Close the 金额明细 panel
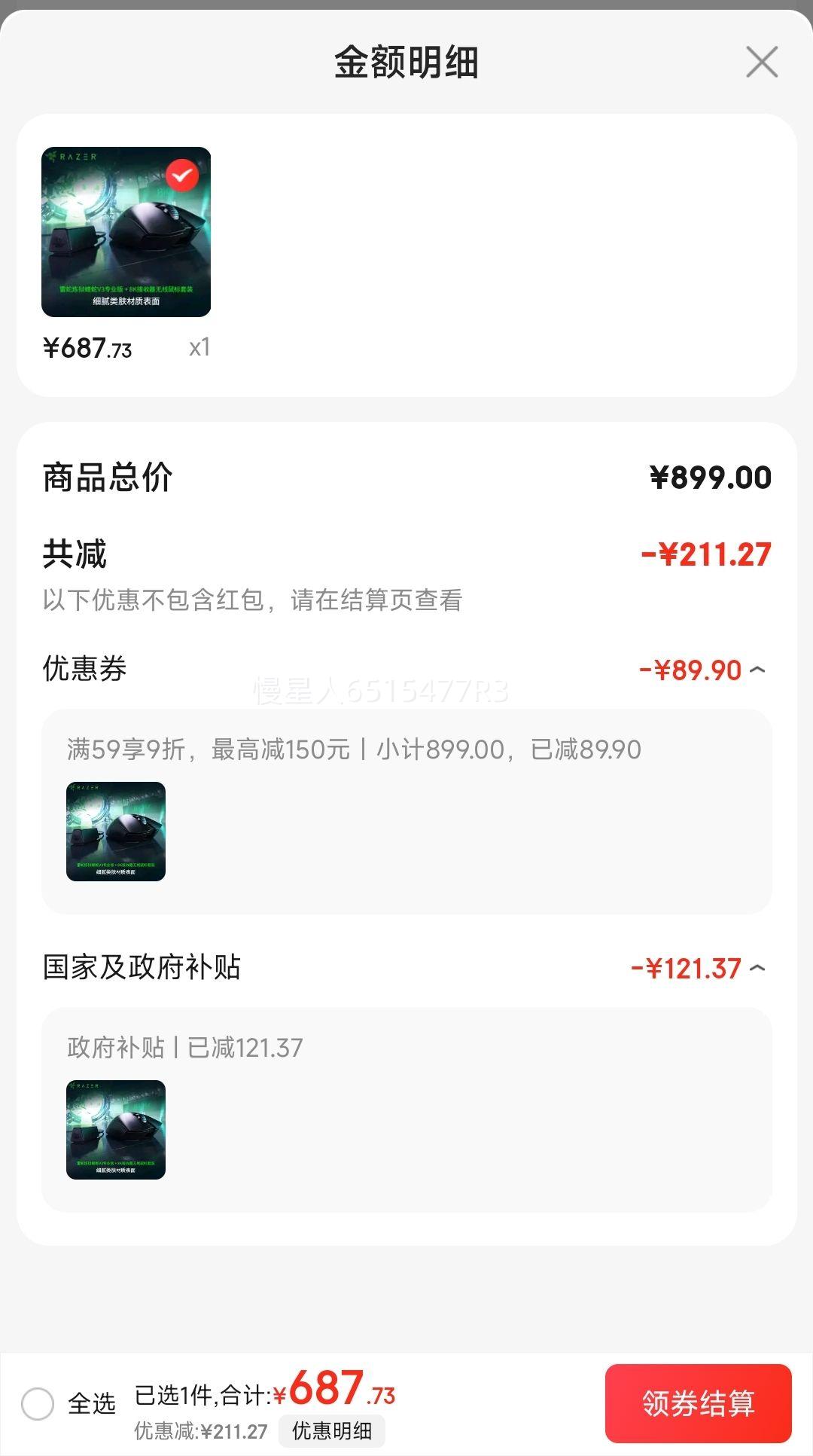This screenshot has height=1456, width=813. click(x=761, y=62)
